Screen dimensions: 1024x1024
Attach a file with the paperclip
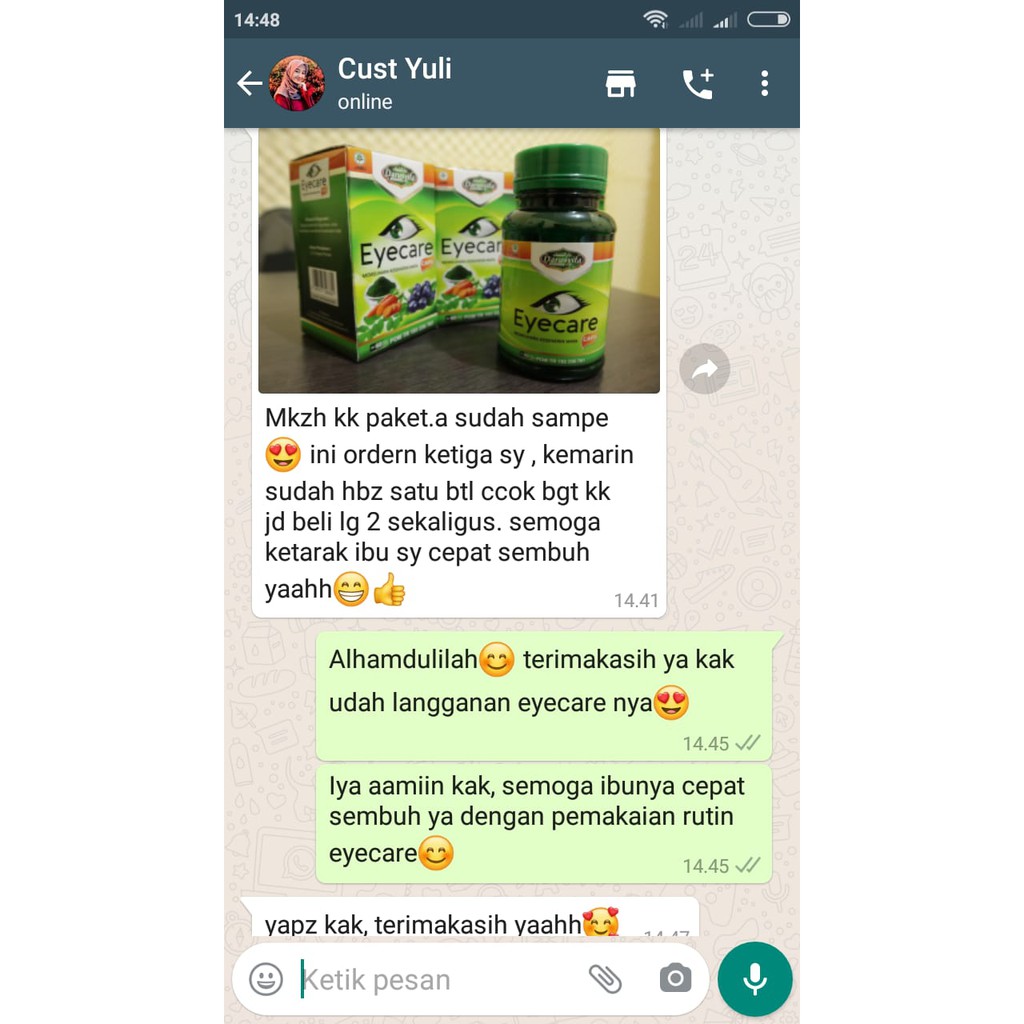[605, 979]
